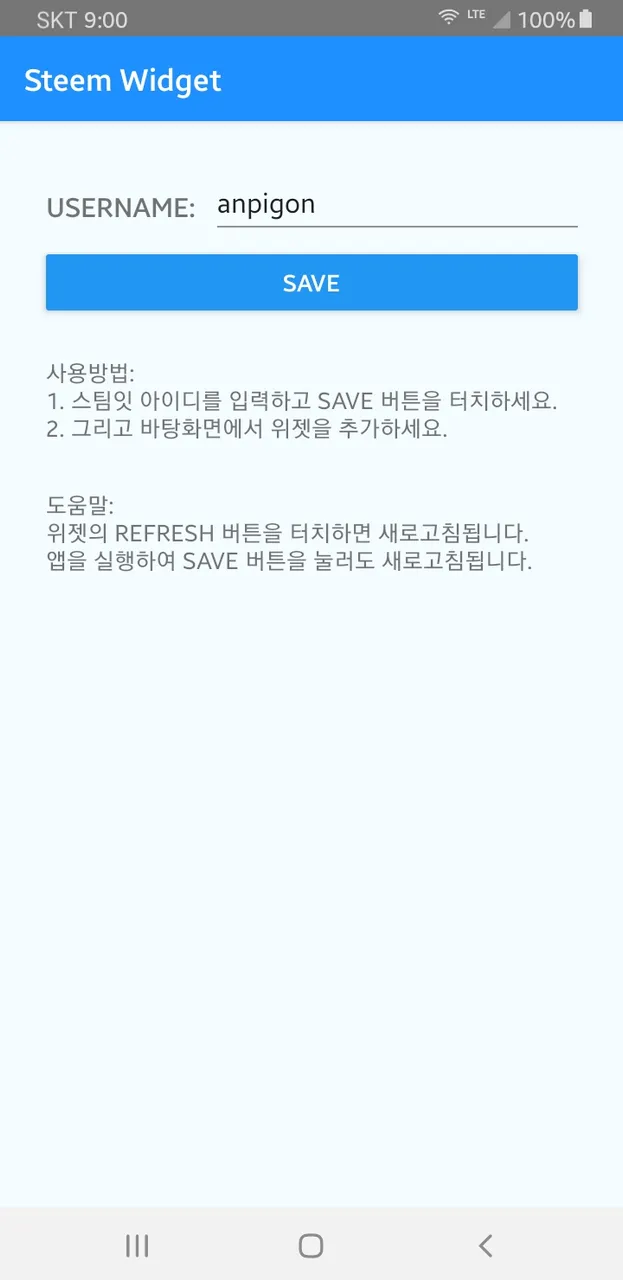Screen dimensions: 623x1280
Task: Open the recent apps overview
Action: coord(137,1245)
